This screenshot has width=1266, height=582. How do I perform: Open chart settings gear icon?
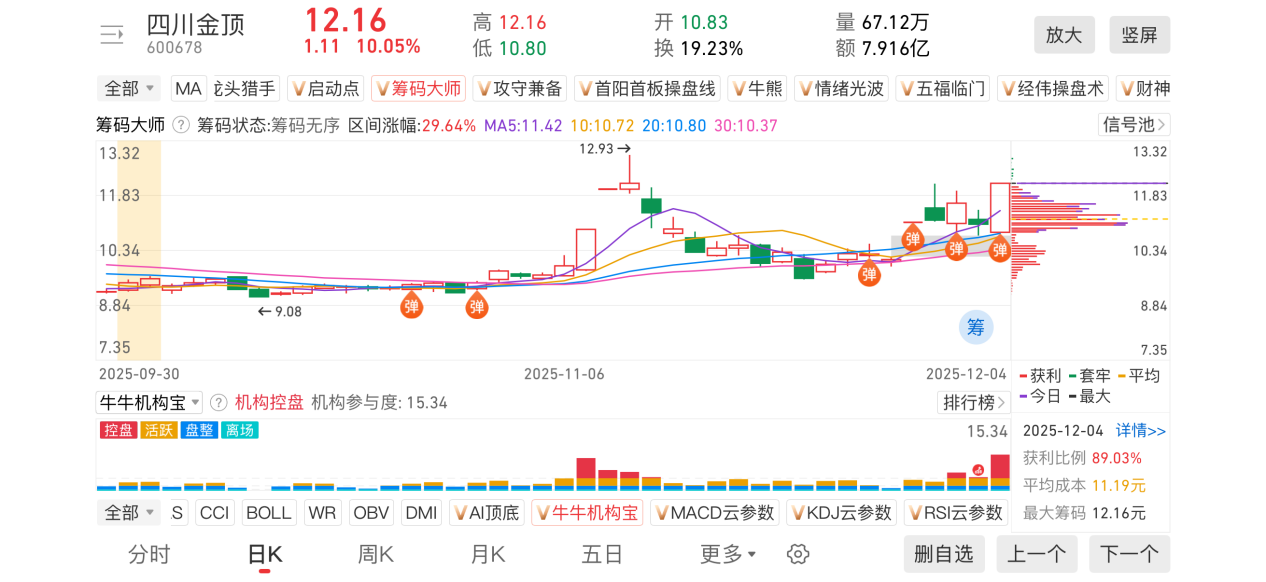[x=797, y=554]
